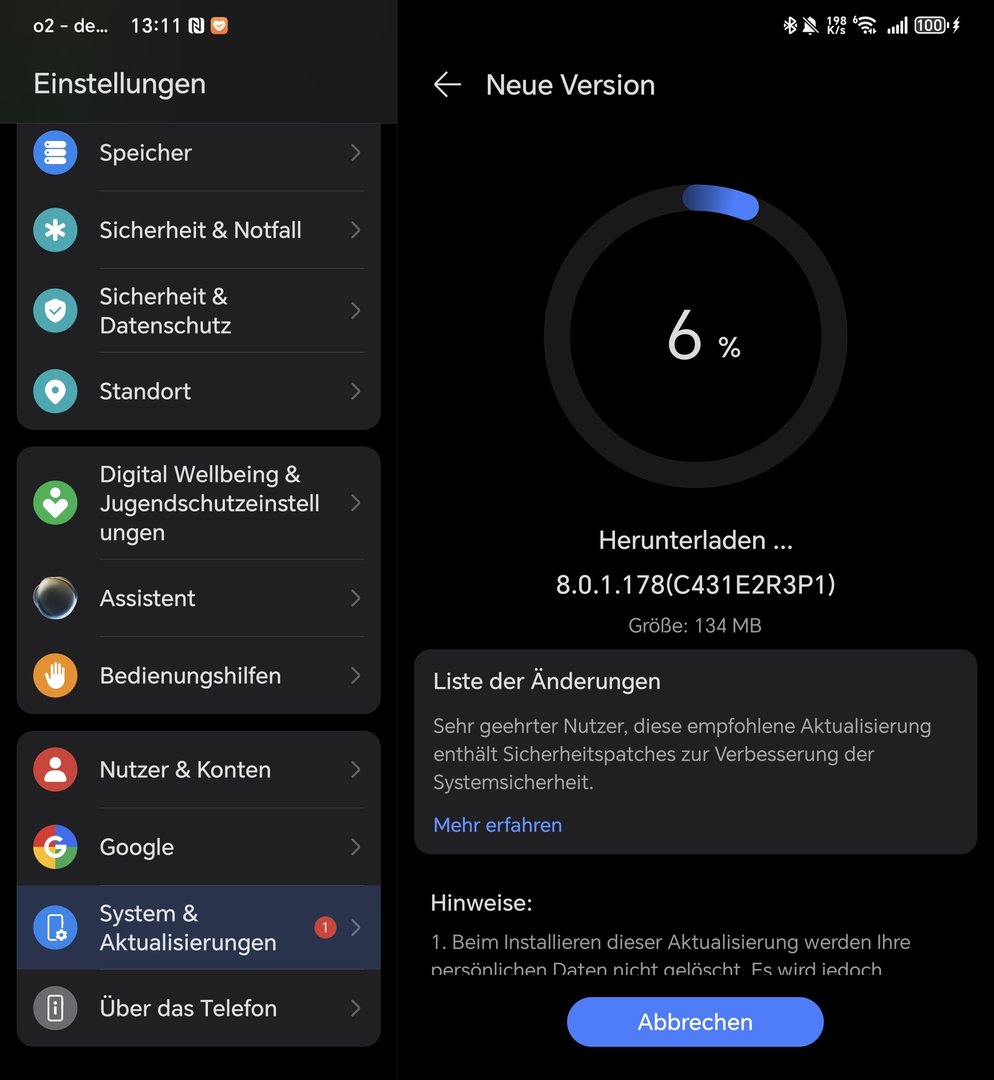Screen dimensions: 994x1080
Task: Open Standort settings
Action: (198, 391)
